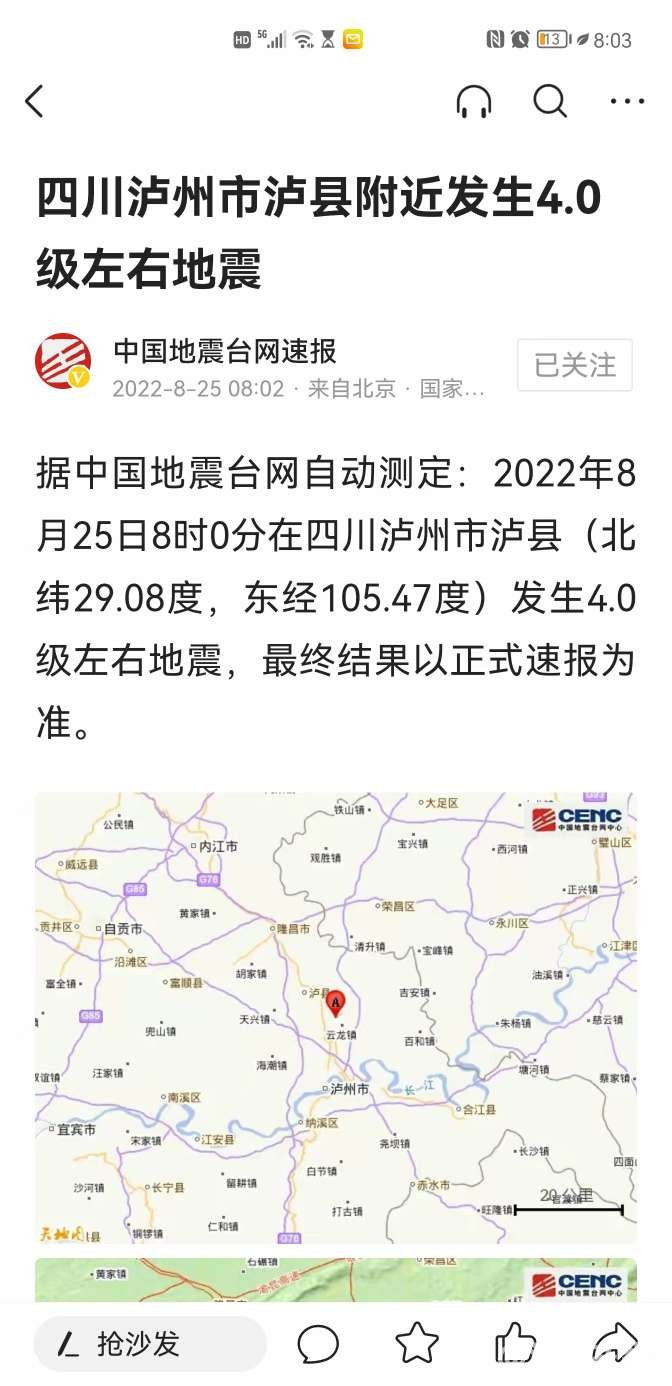Screen dimensions: 672x1386
Task: Favorite this article with the star icon
Action: (417, 1344)
